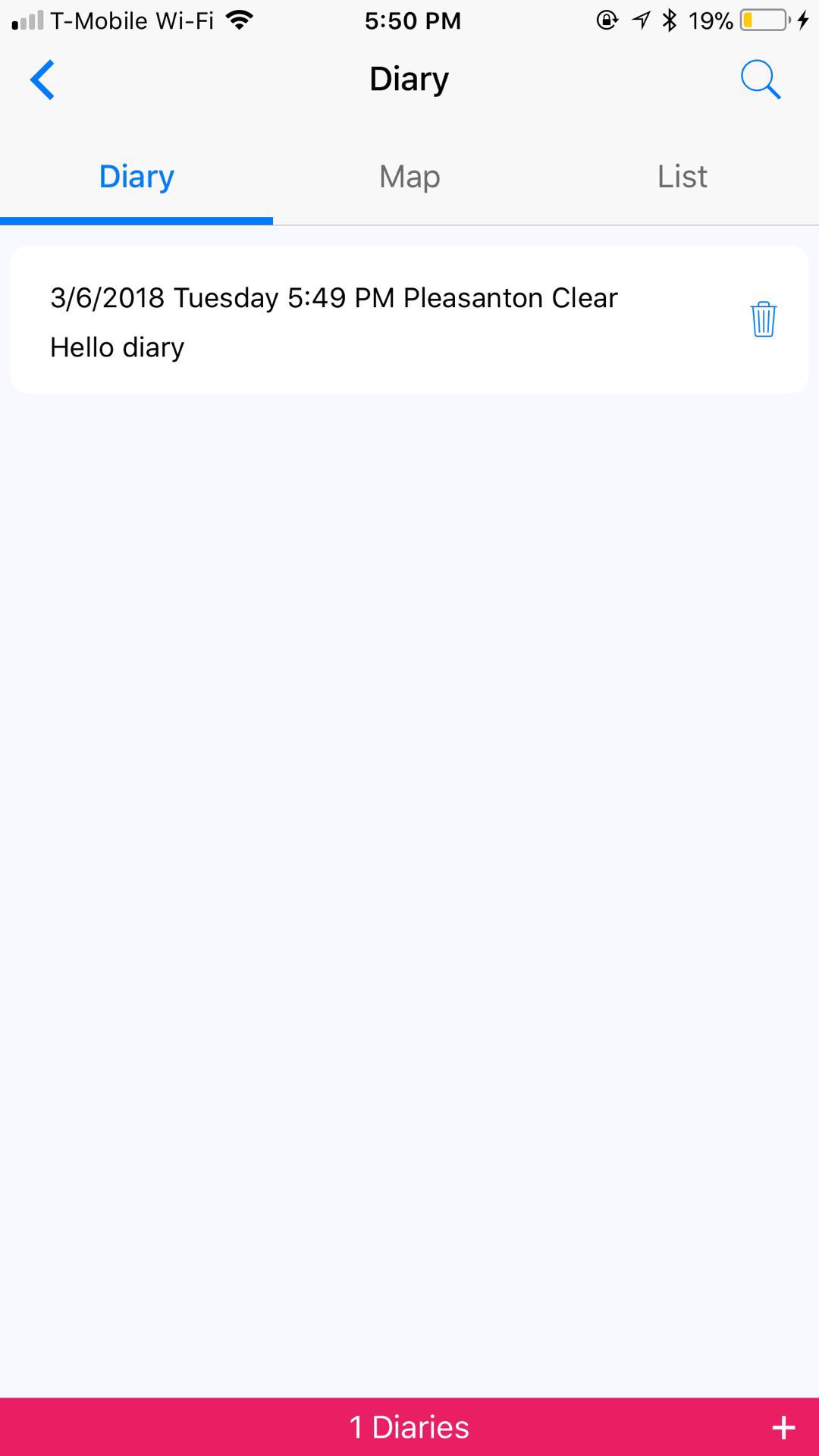Tap the 5:50 PM clock in the status bar
Image resolution: width=819 pixels, height=1456 pixels.
pyautogui.click(x=413, y=20)
